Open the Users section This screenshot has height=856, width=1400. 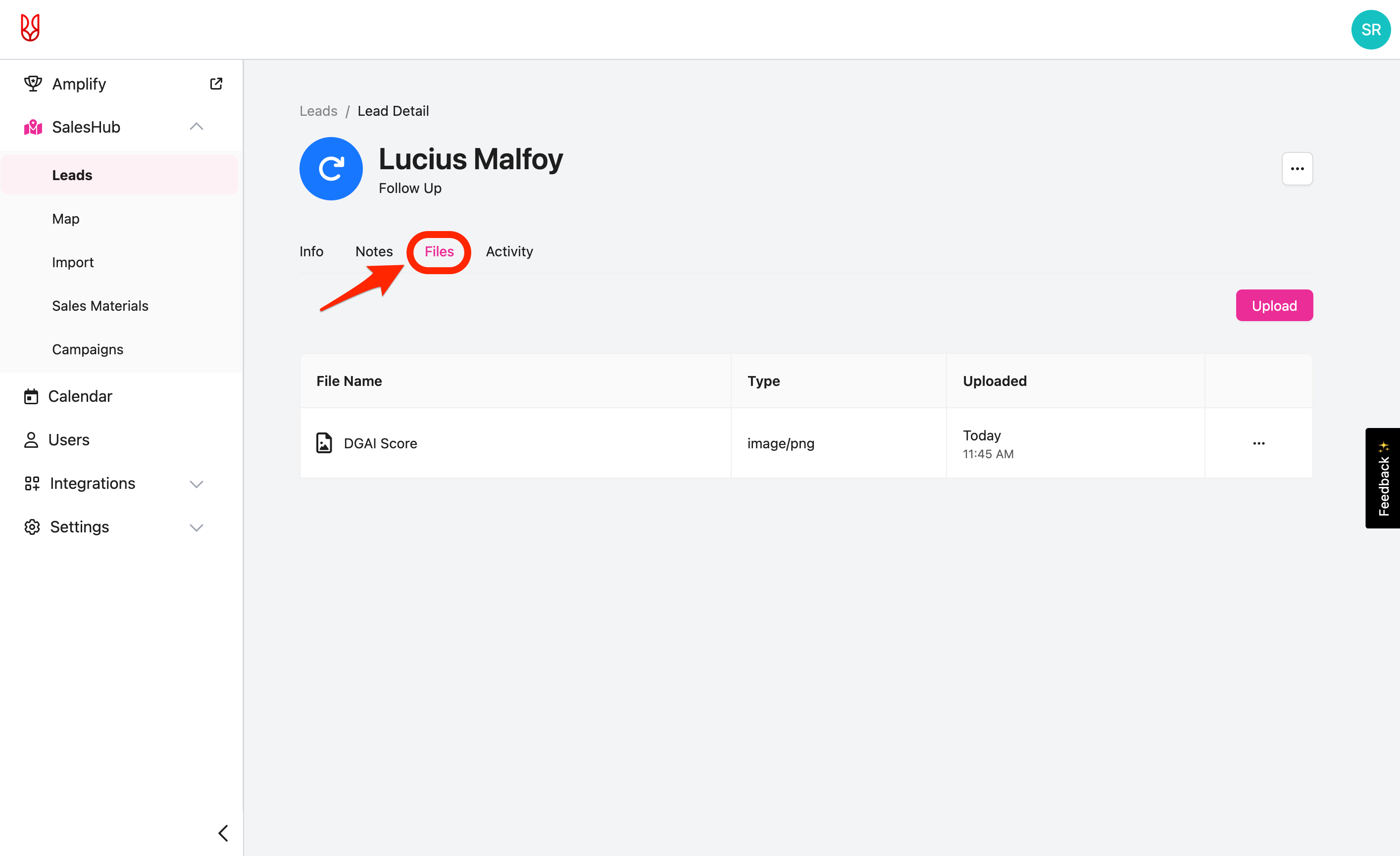click(x=69, y=440)
